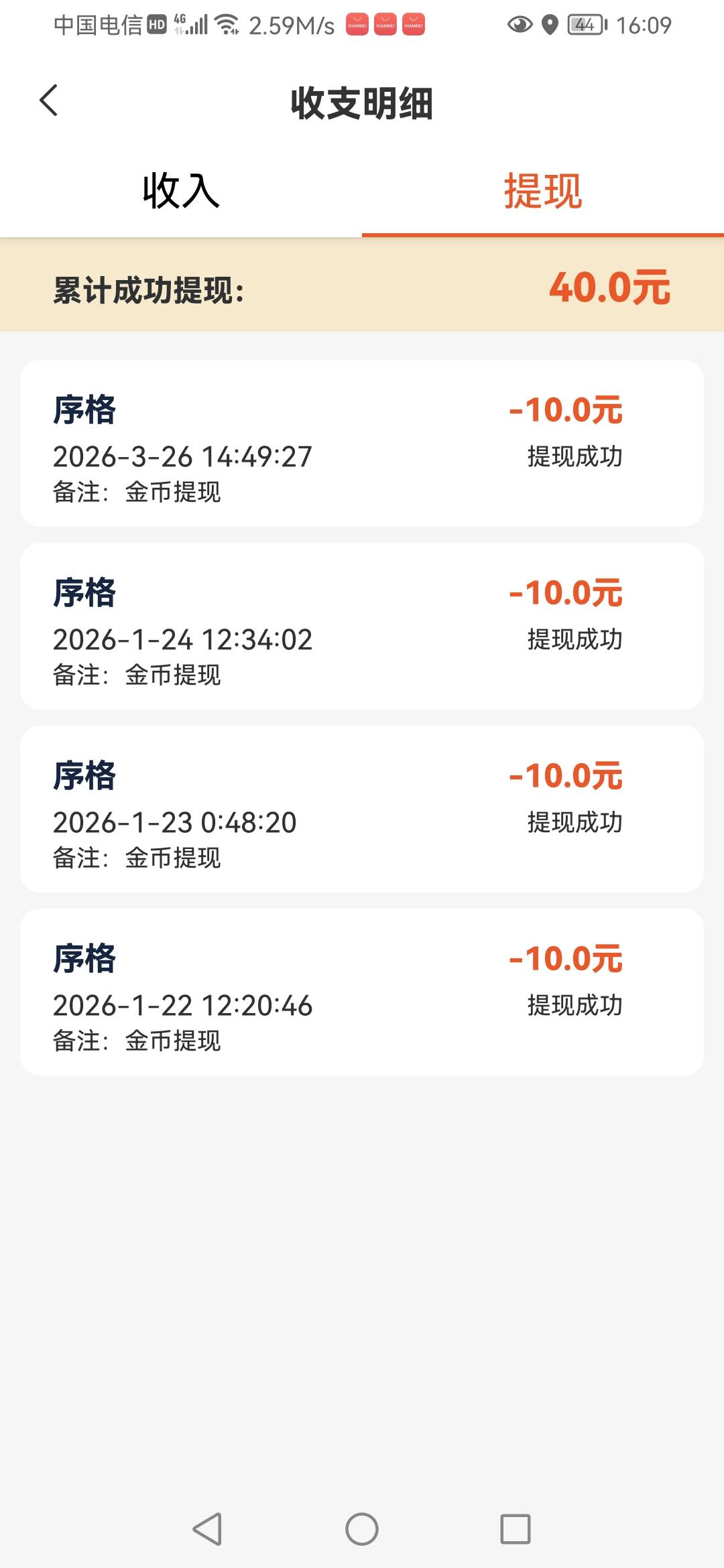Select the 提现 tab
724x1568 pixels.
coord(542,192)
